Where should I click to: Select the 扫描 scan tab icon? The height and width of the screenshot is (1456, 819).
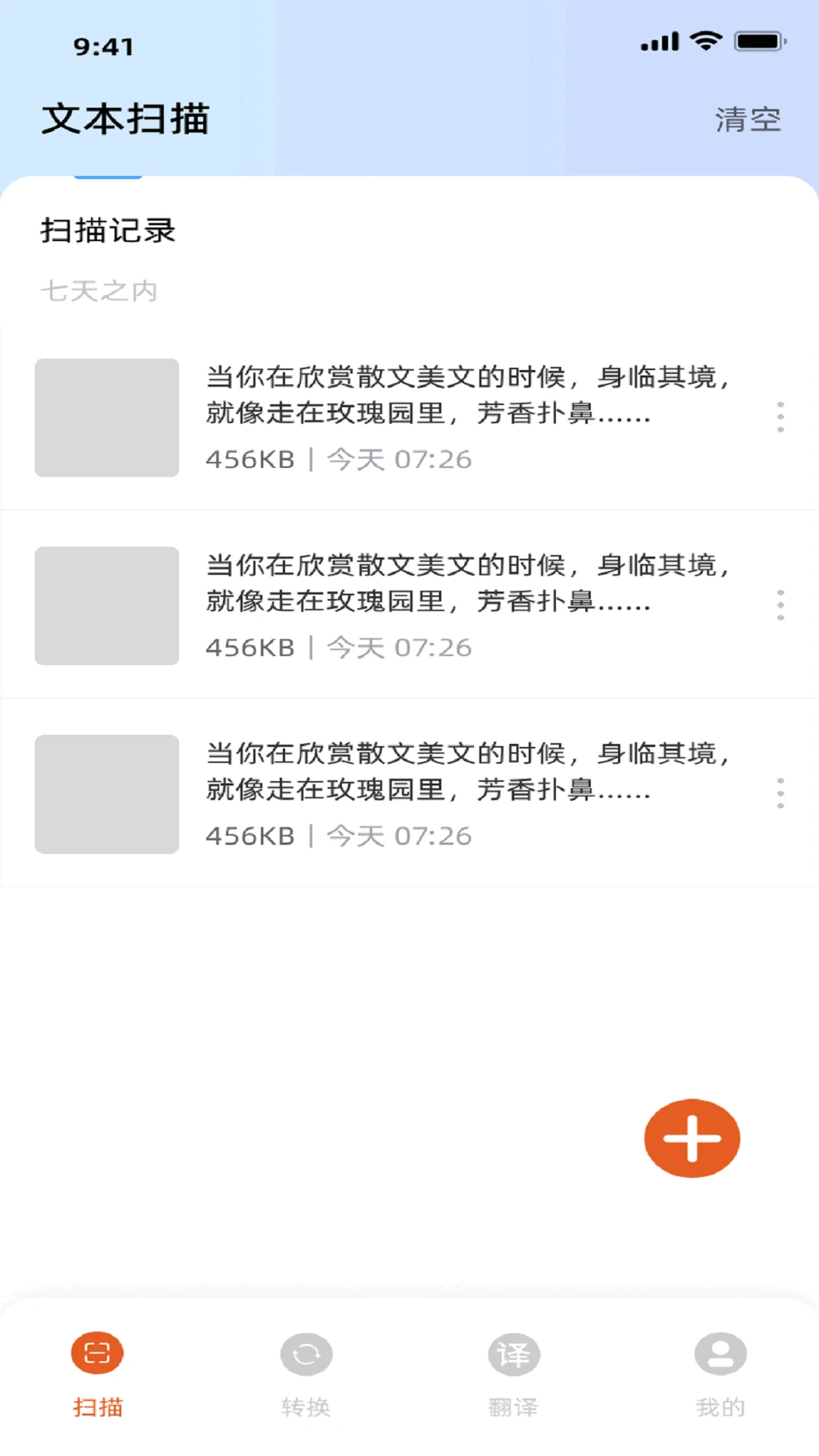click(x=96, y=1353)
